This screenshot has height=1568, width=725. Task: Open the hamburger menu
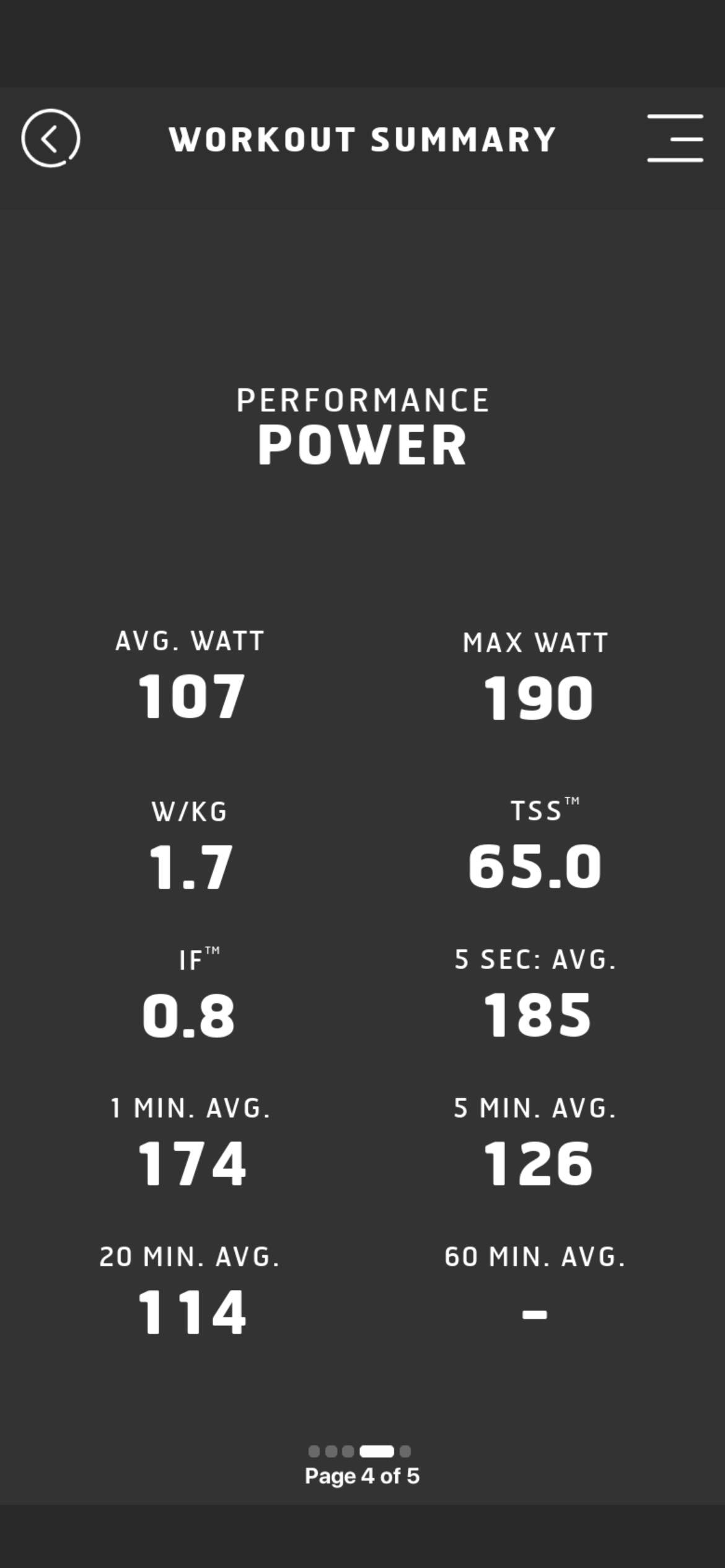[x=675, y=138]
